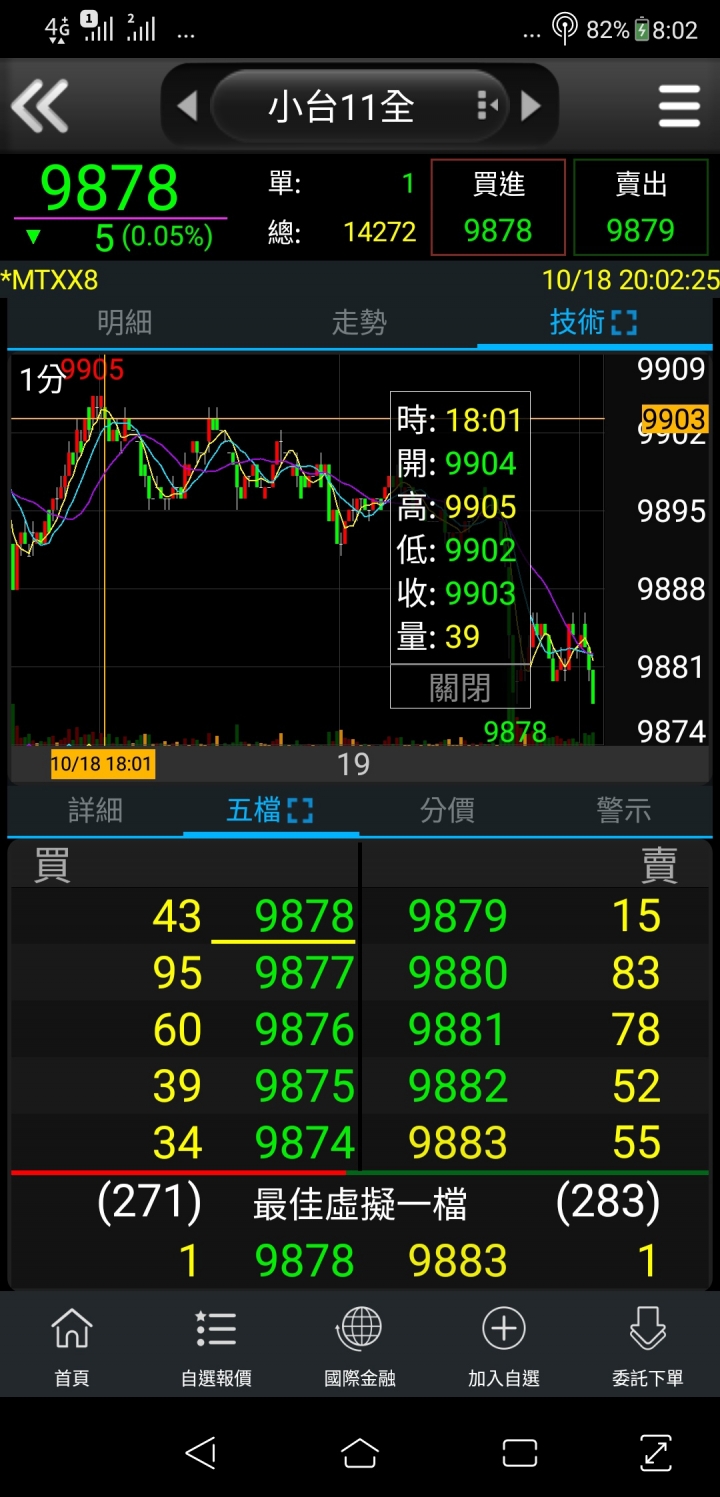
Task: Open the 小台11全 contract selector
Action: pos(341,106)
